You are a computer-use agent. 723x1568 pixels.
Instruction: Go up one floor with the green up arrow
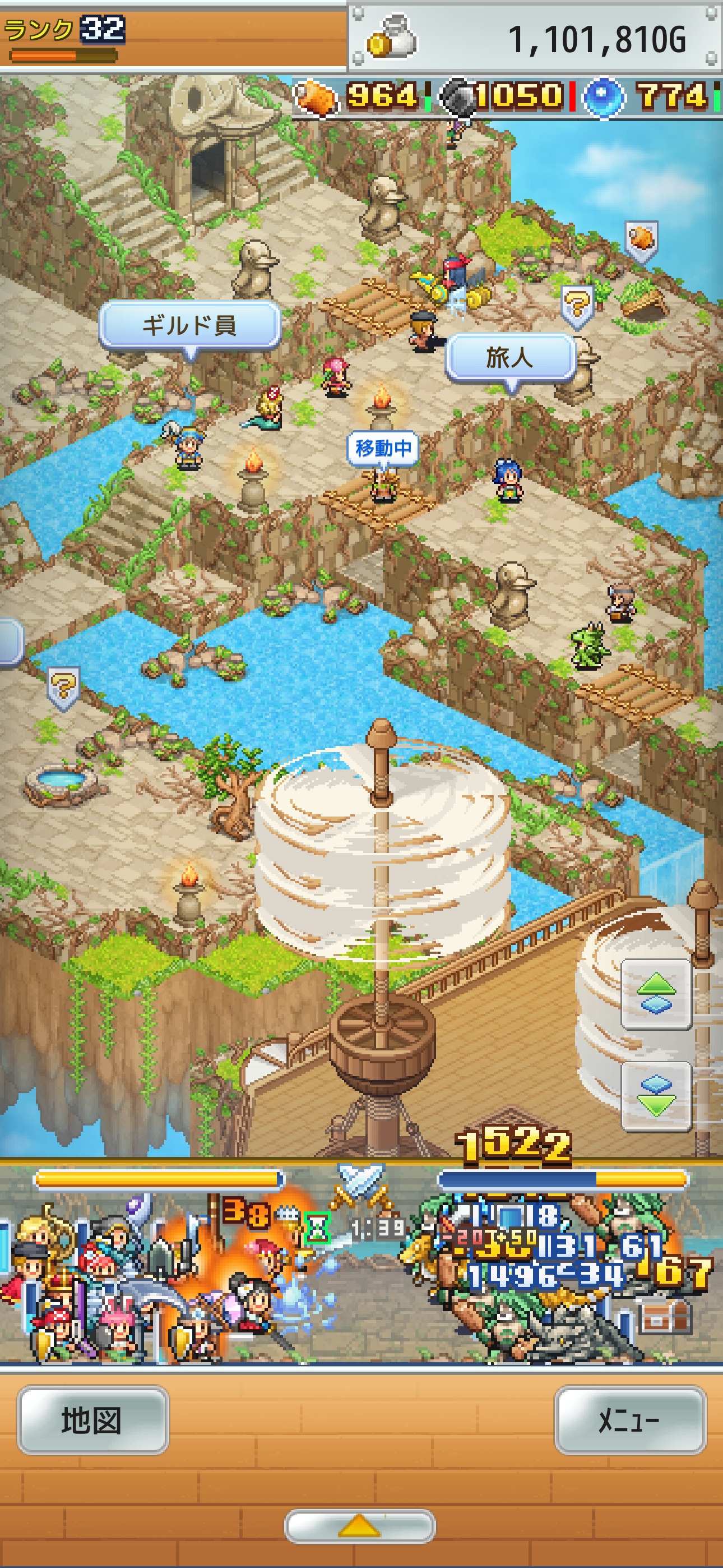(x=656, y=994)
